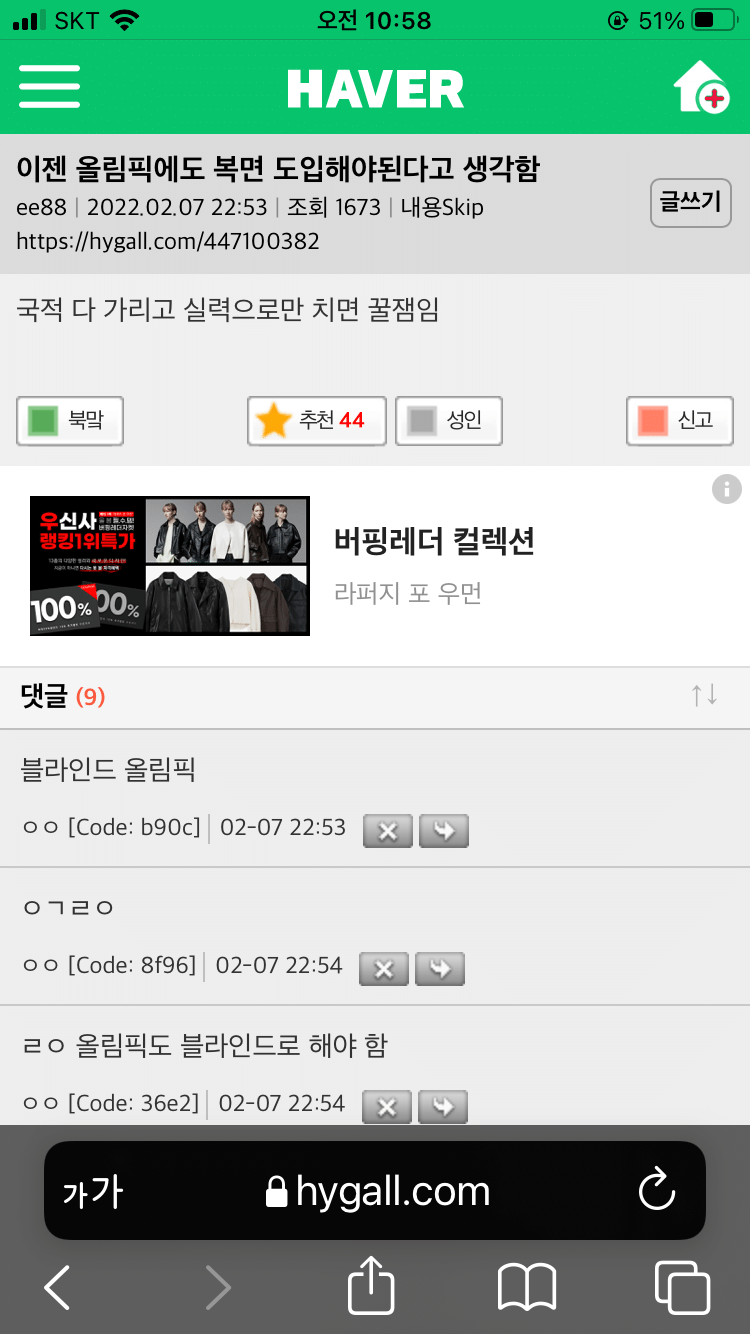Image resolution: width=750 pixels, height=1334 pixels.
Task: Open the 버핑레더 컬렉션 ad
Action: [x=375, y=566]
